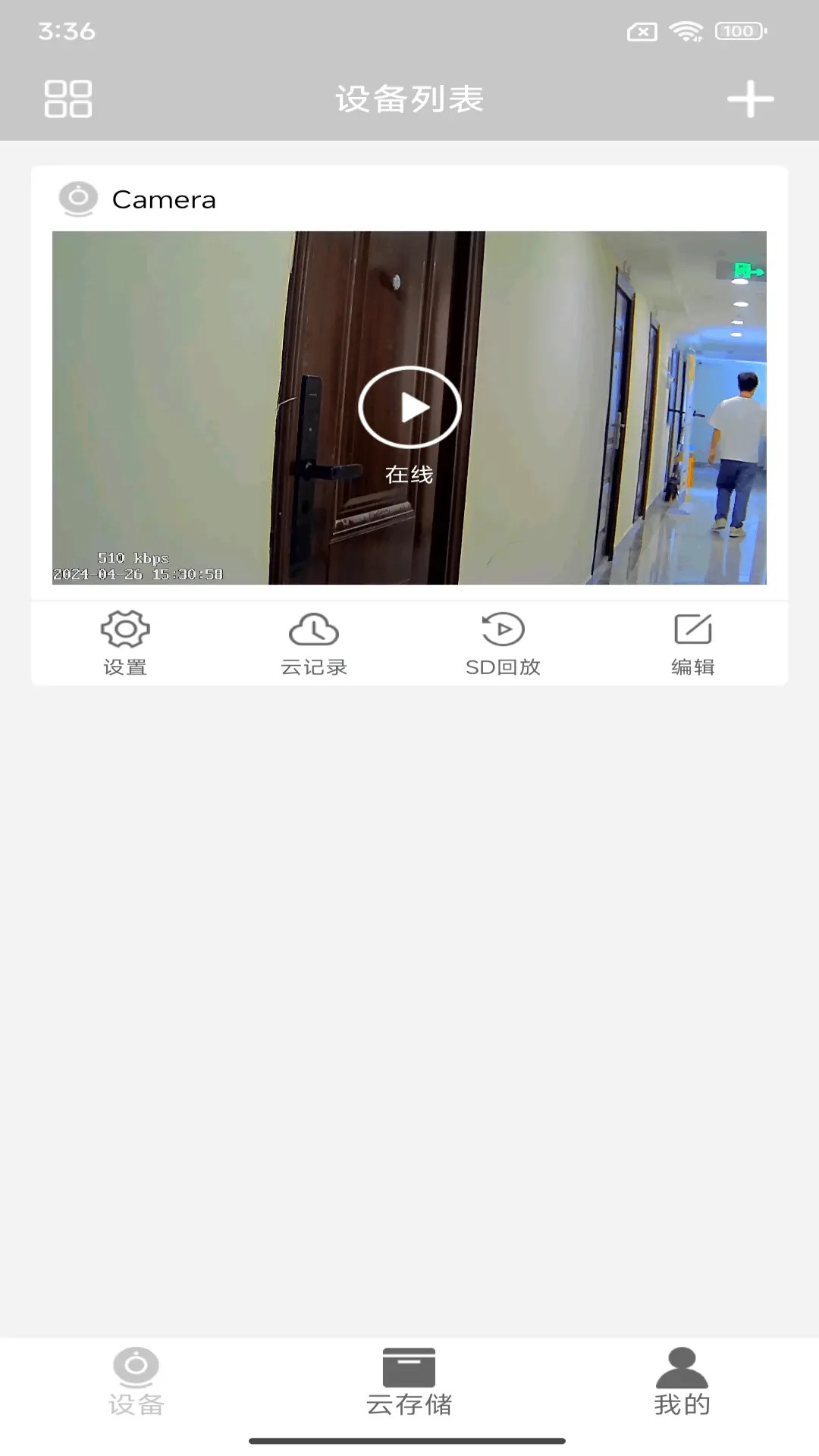Add a new device with the plus button

point(751,99)
